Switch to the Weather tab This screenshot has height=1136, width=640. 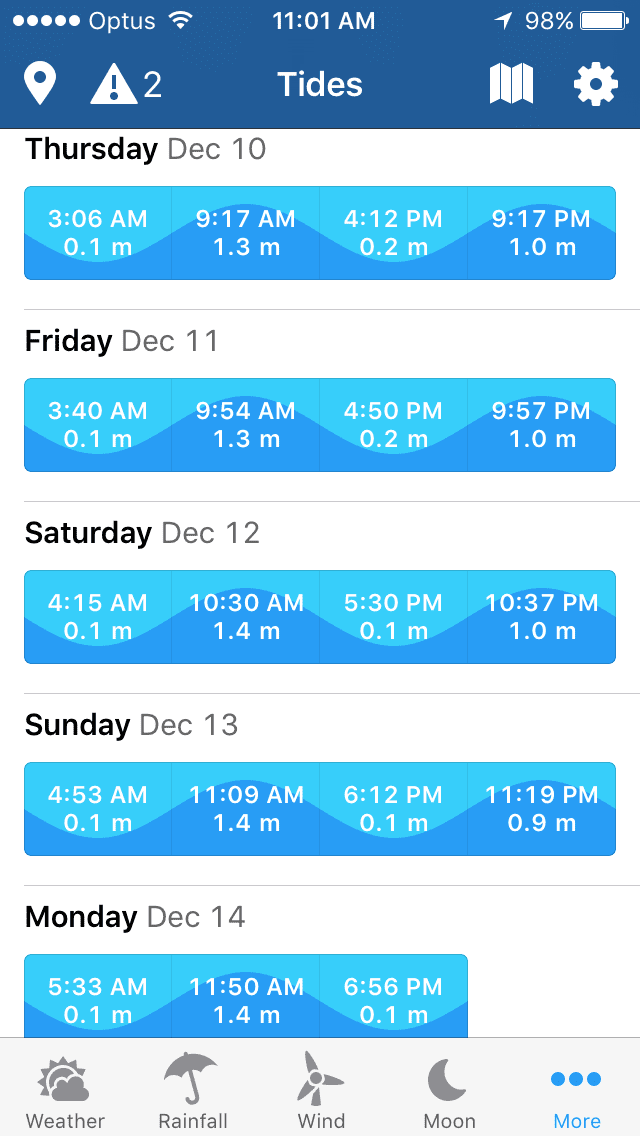[x=65, y=1092]
